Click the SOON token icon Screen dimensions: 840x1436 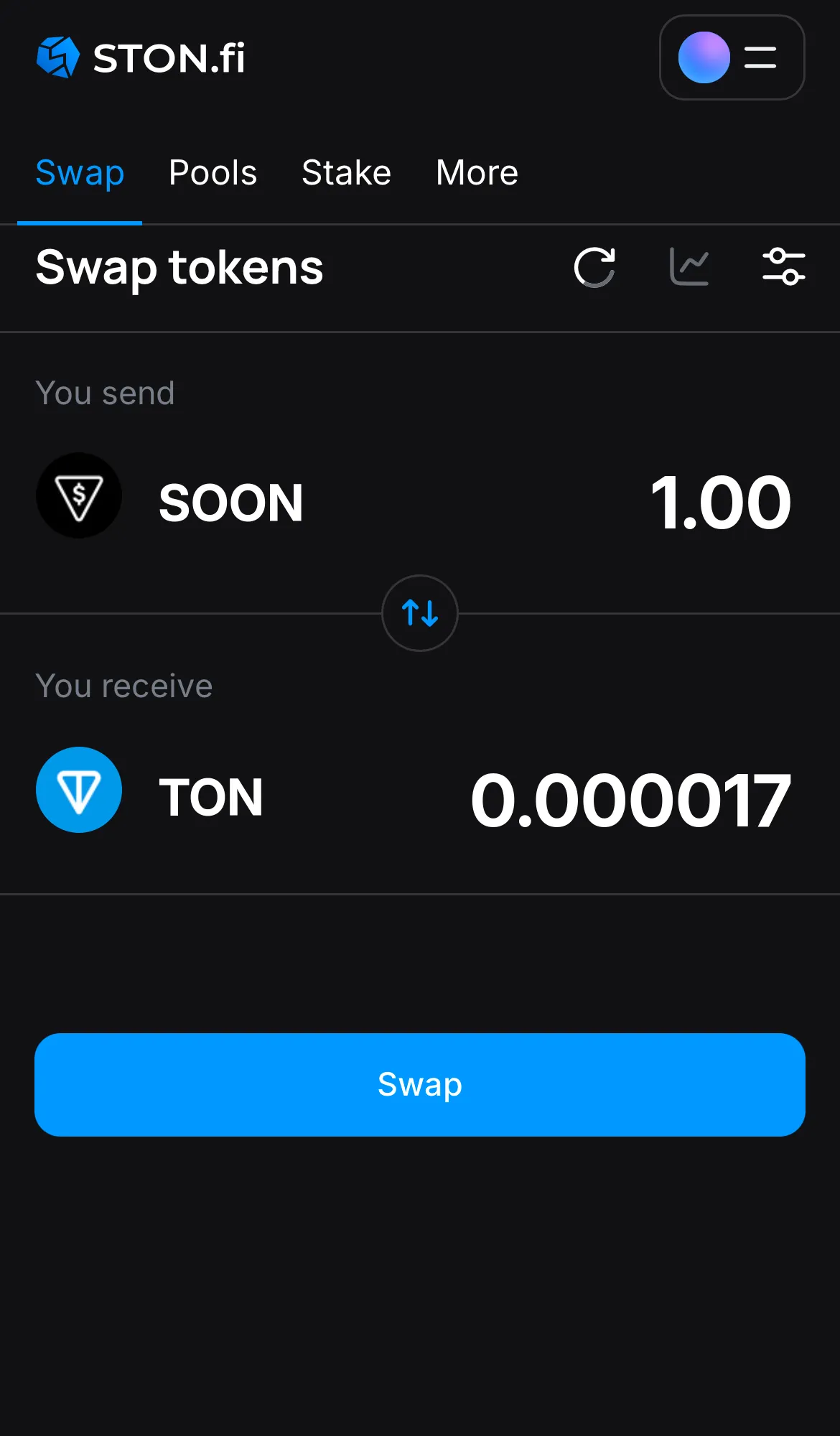pos(79,495)
